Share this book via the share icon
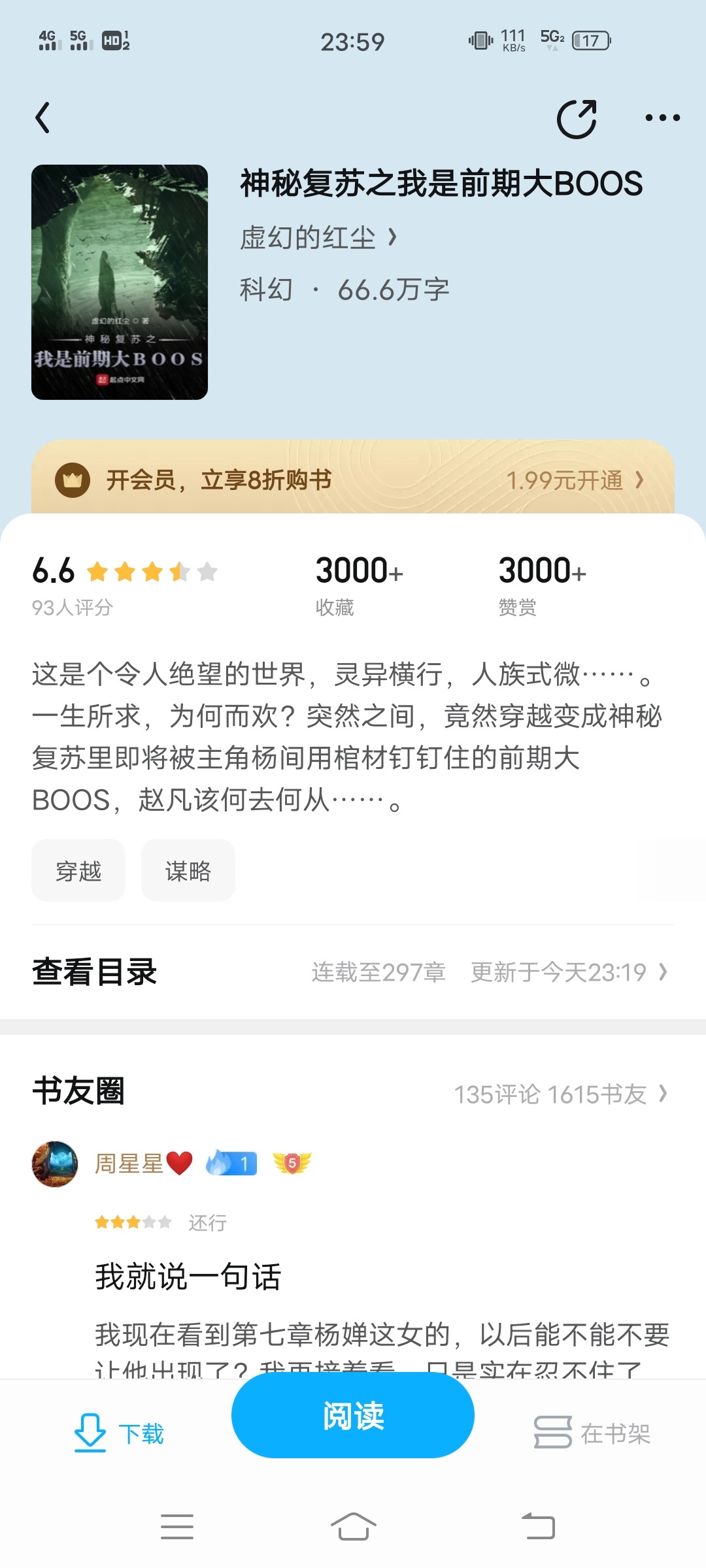The image size is (706, 1568). pos(577,119)
